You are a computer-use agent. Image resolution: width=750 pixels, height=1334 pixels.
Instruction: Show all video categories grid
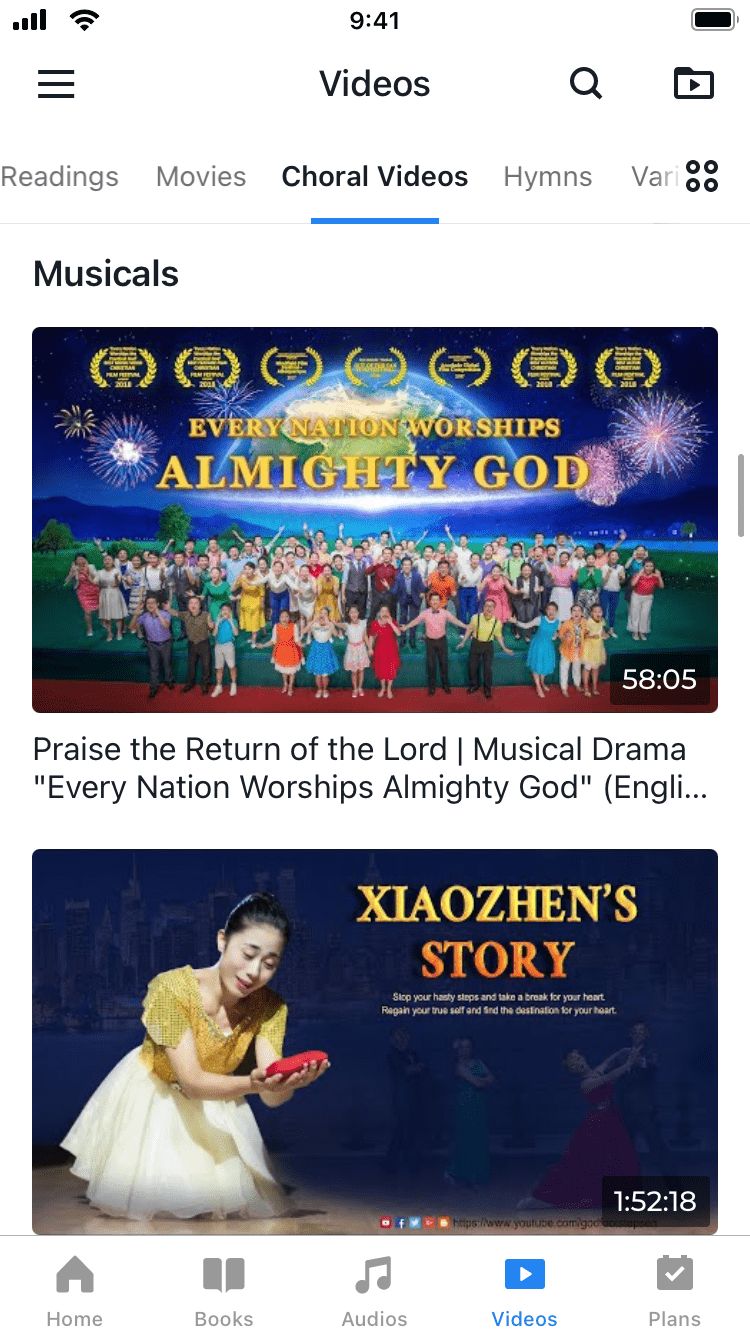pos(703,176)
